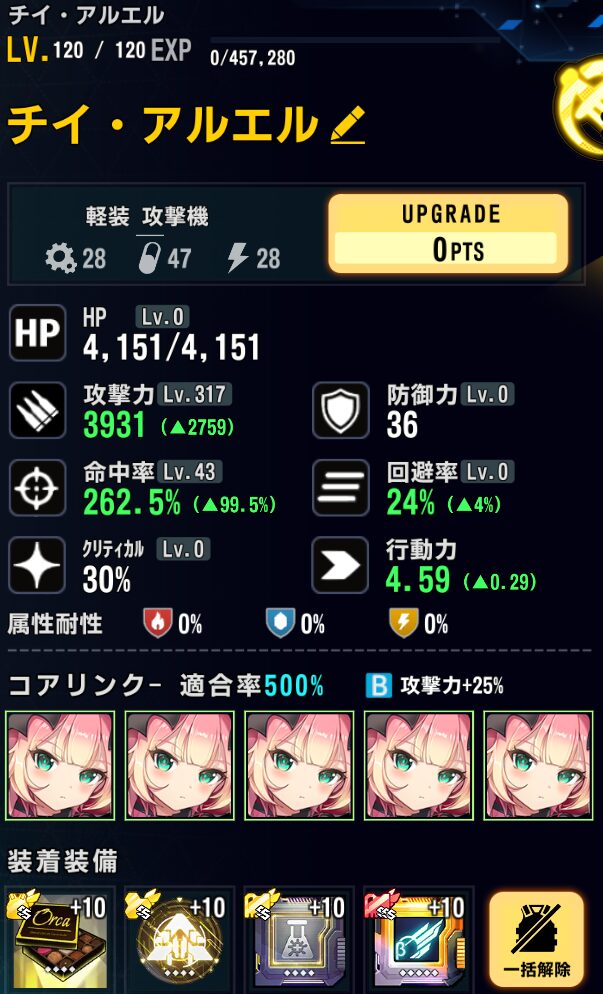
Task: Tap the pencil icon to rename チイ・アルエル
Action: pos(347,127)
